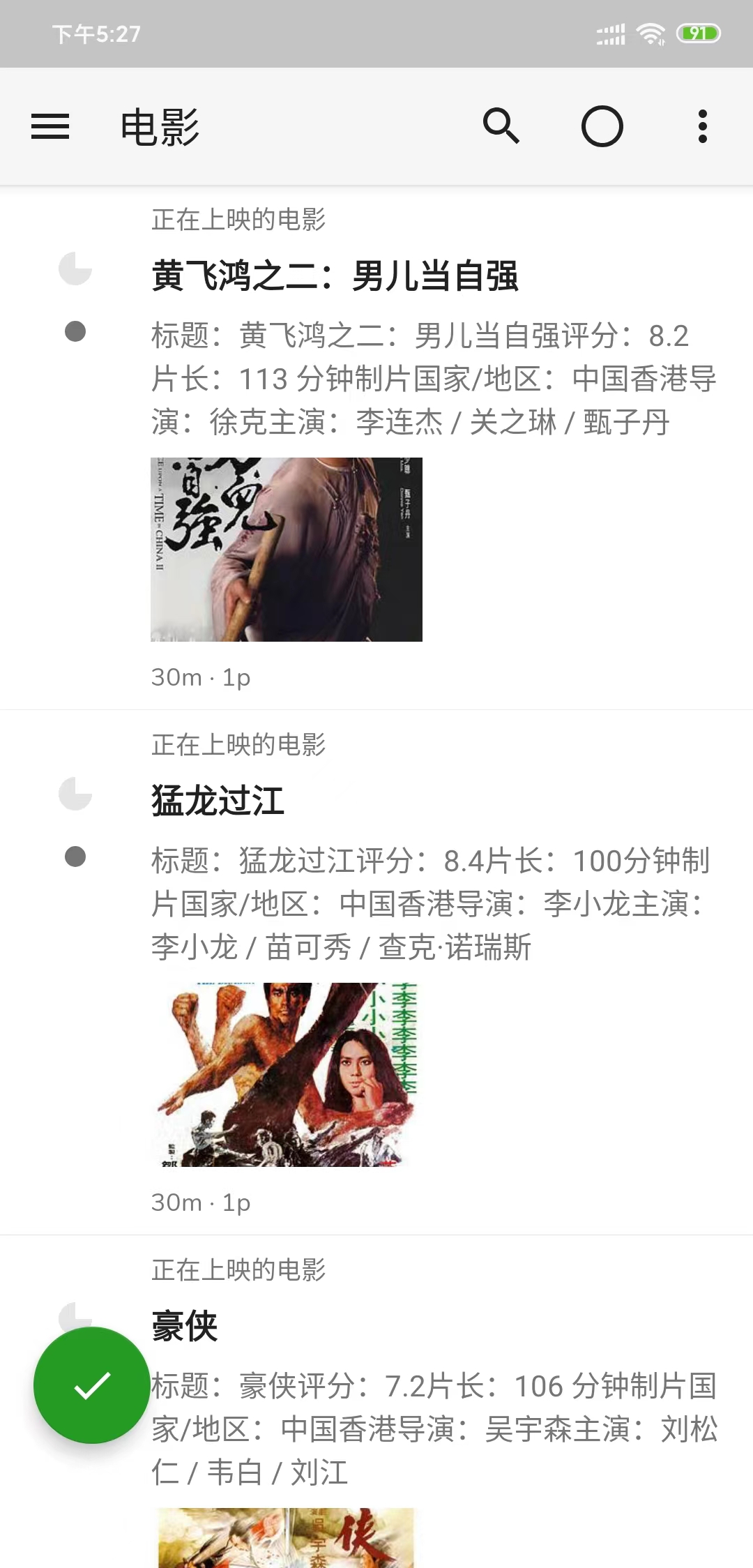
Task: Select the 正在上映的电影 feed label
Action: 239,218
